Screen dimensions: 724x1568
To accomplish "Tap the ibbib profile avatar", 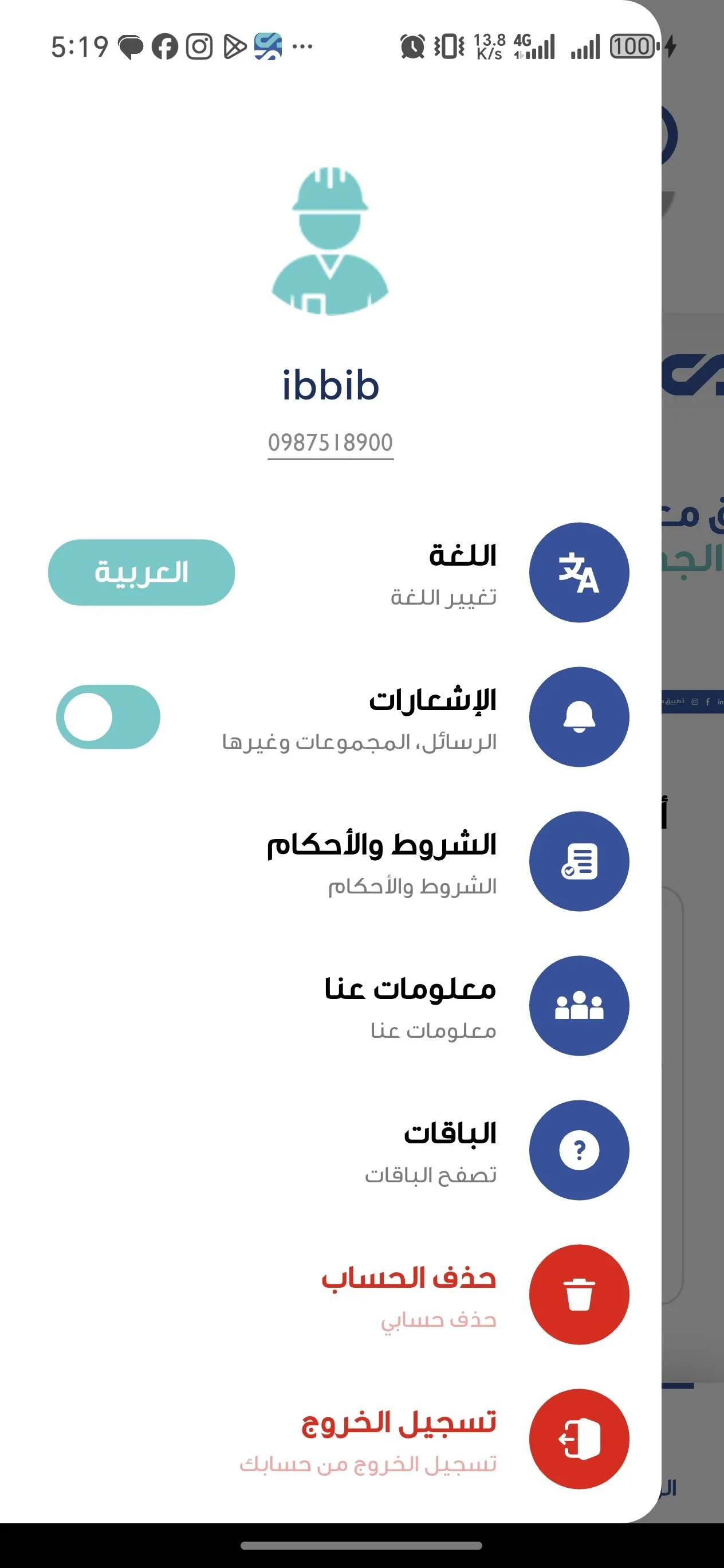I will (x=330, y=242).
